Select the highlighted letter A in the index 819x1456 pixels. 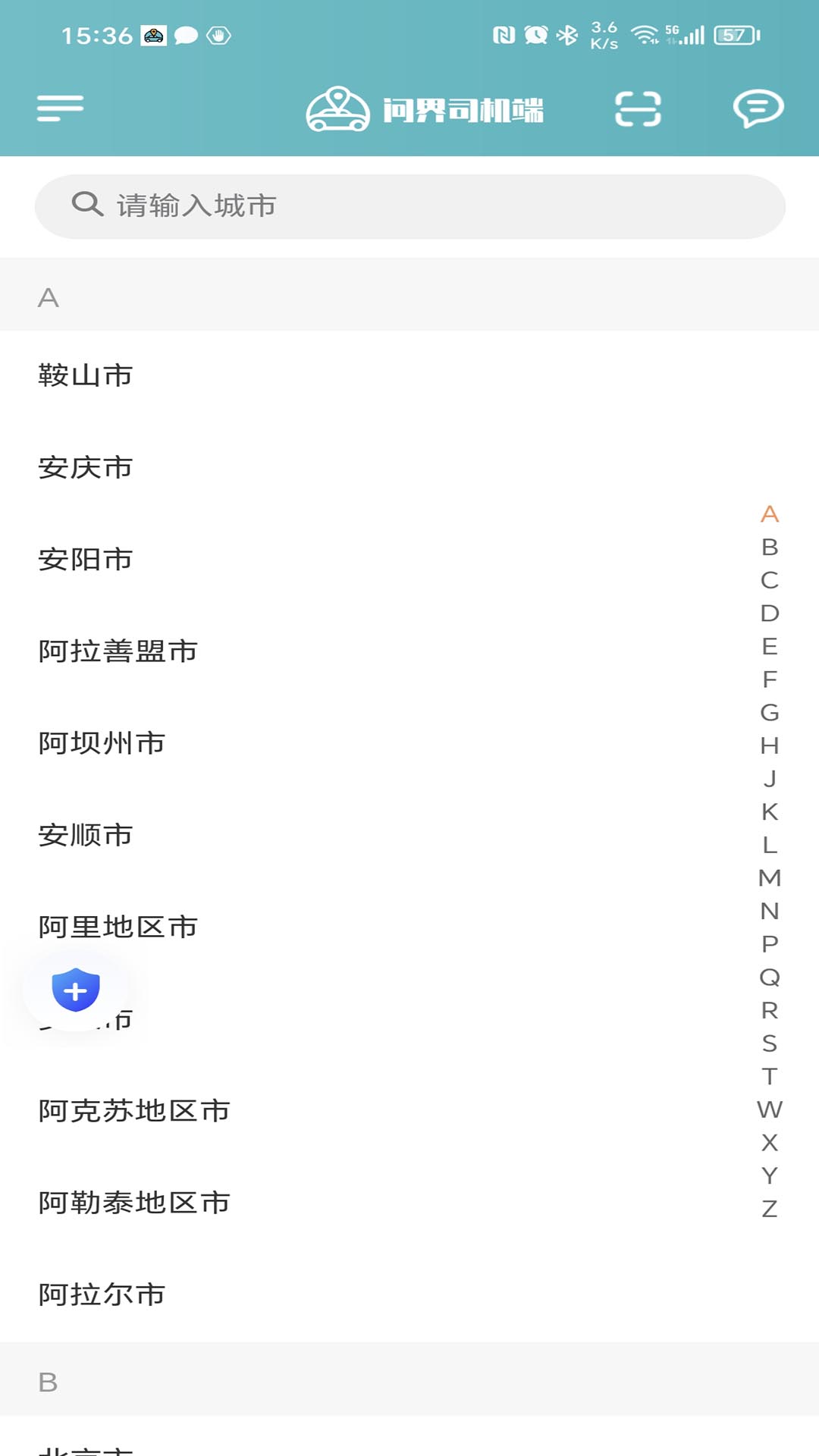coord(769,515)
